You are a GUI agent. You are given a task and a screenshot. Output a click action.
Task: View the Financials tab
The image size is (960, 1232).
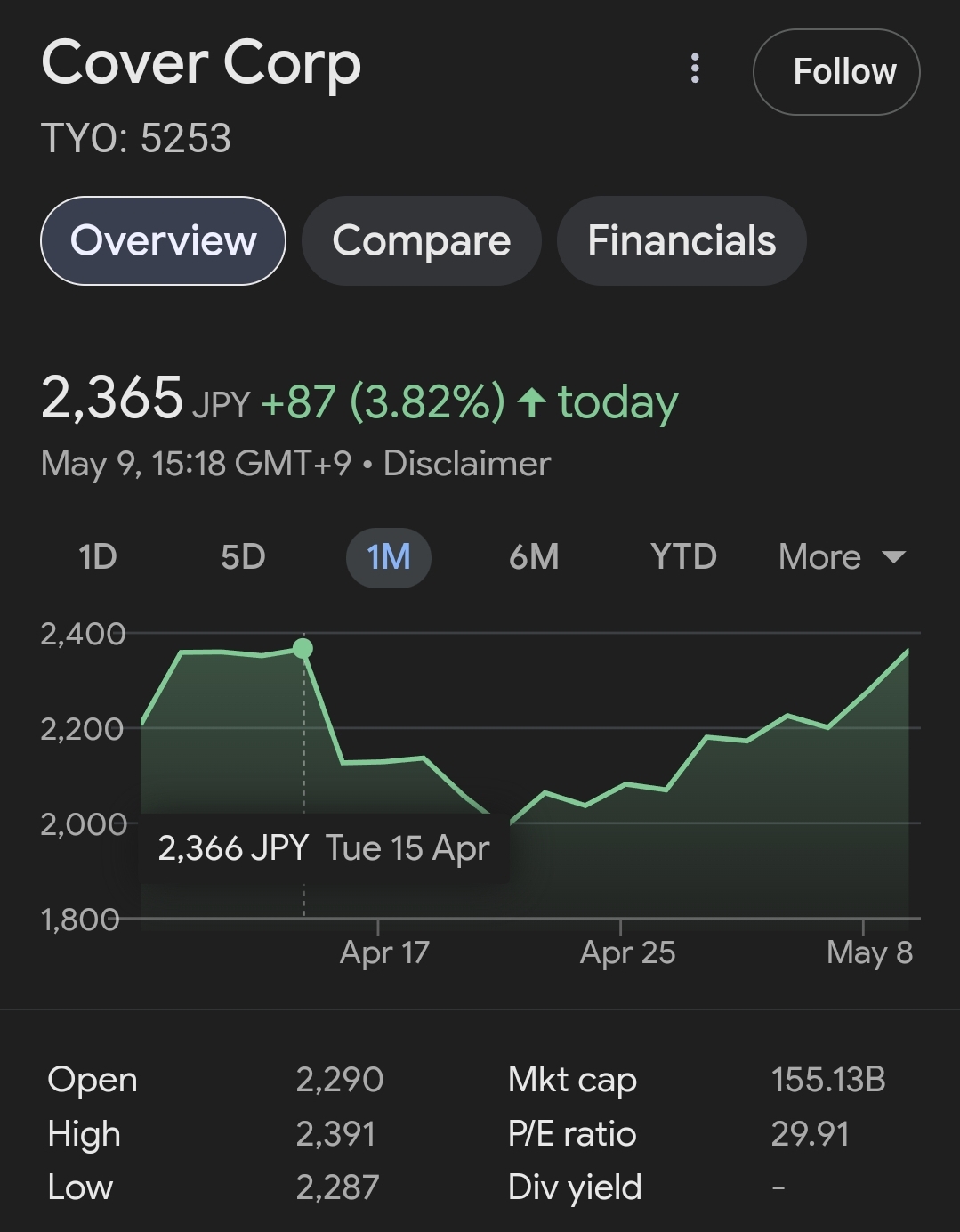pyautogui.click(x=681, y=241)
